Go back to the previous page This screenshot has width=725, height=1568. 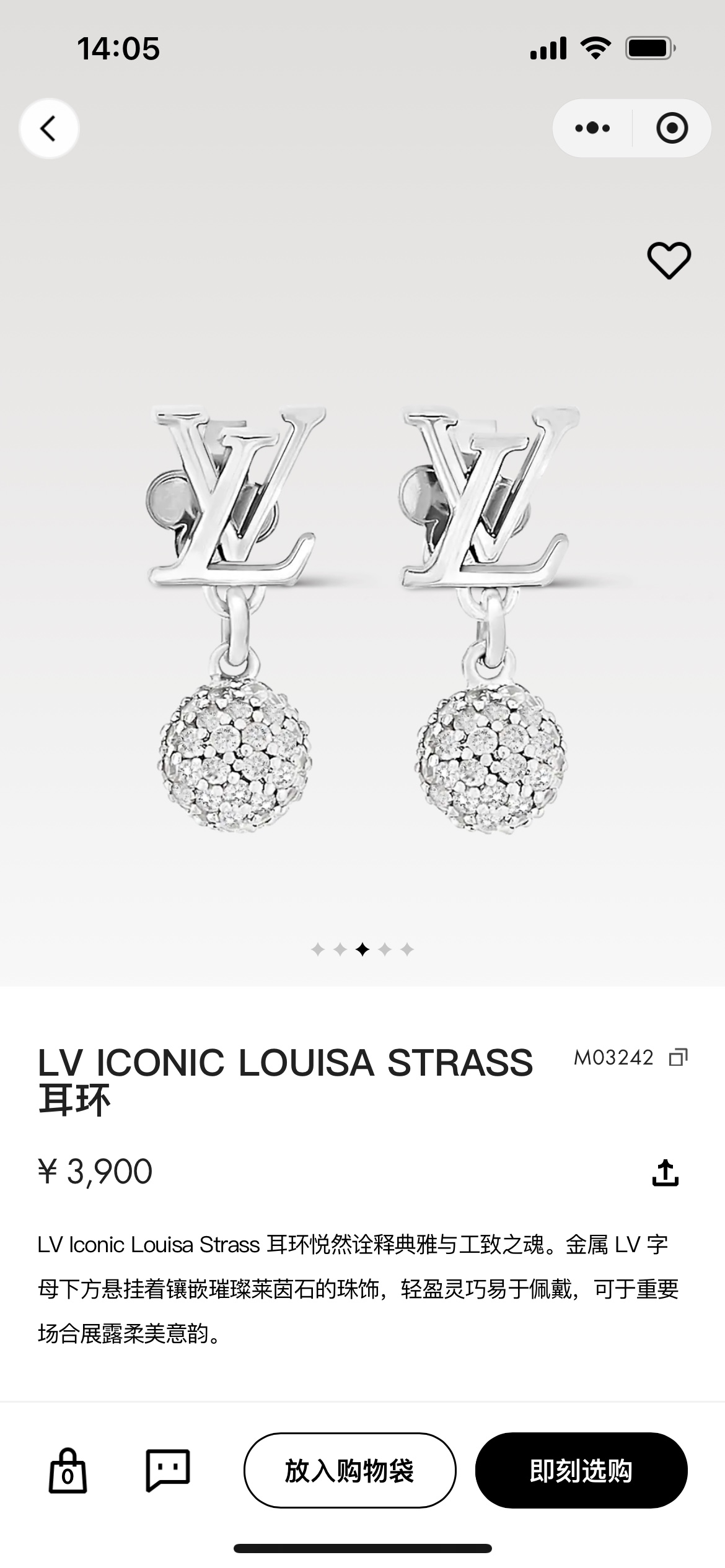[49, 129]
